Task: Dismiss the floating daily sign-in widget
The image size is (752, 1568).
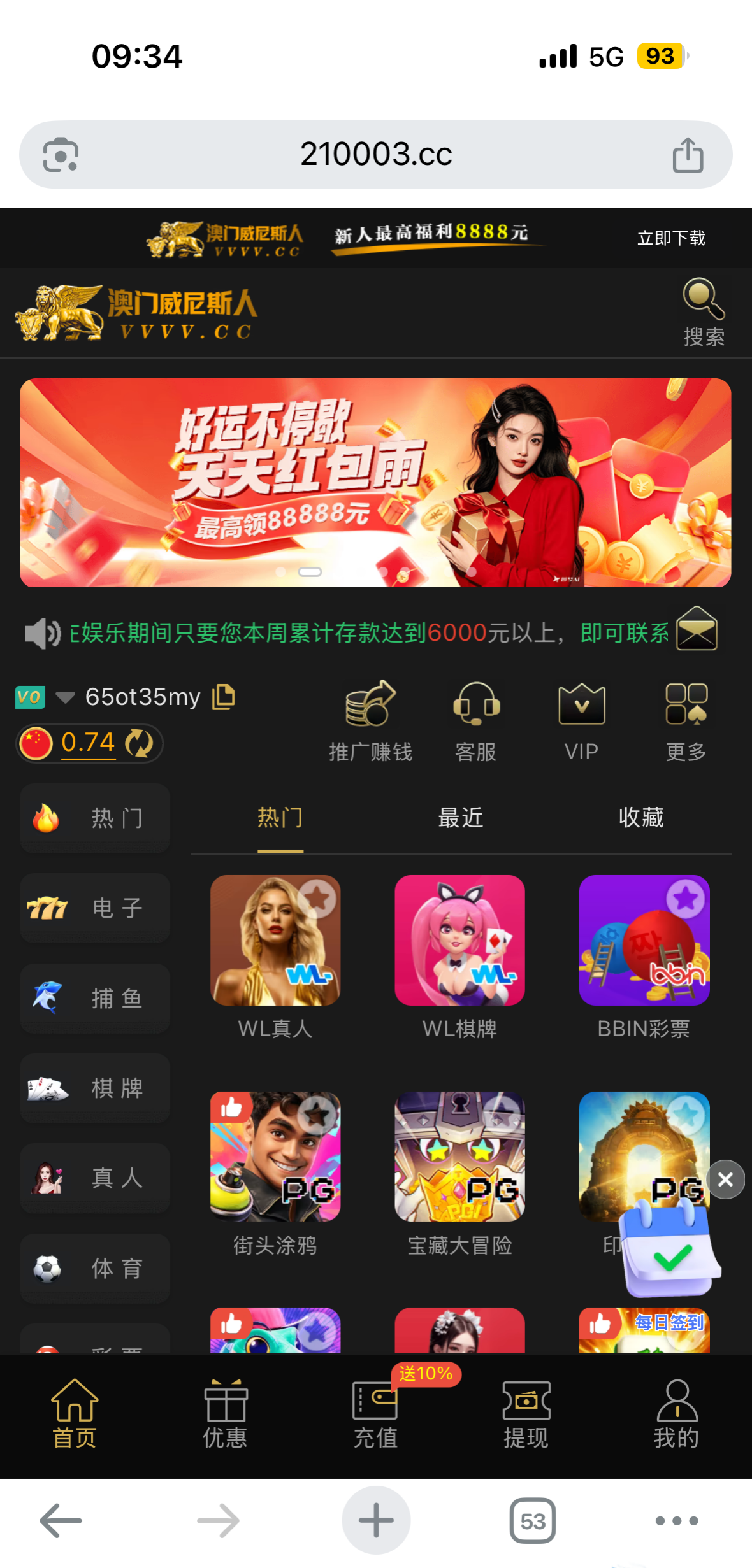Action: [x=725, y=1180]
